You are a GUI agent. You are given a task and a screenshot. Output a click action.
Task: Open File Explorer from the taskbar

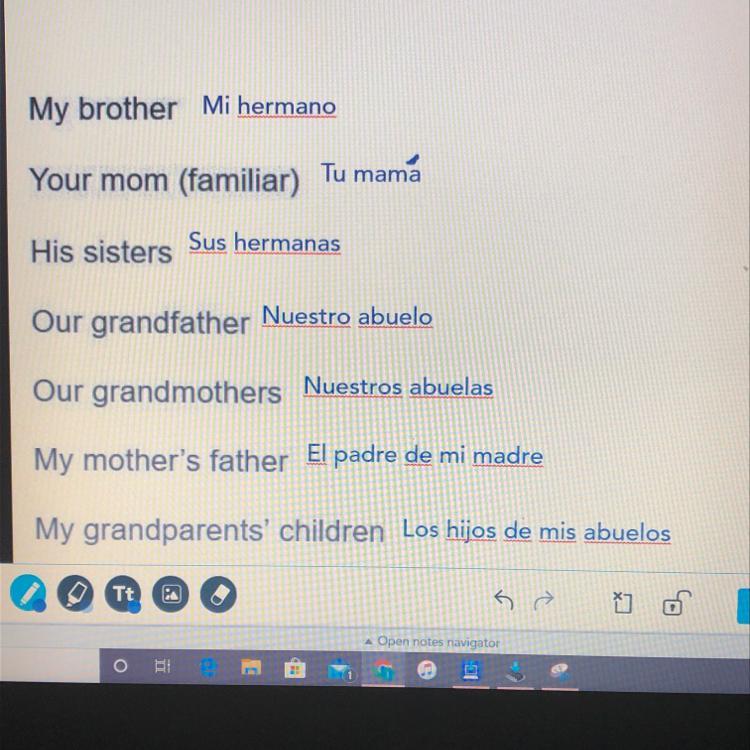(251, 667)
